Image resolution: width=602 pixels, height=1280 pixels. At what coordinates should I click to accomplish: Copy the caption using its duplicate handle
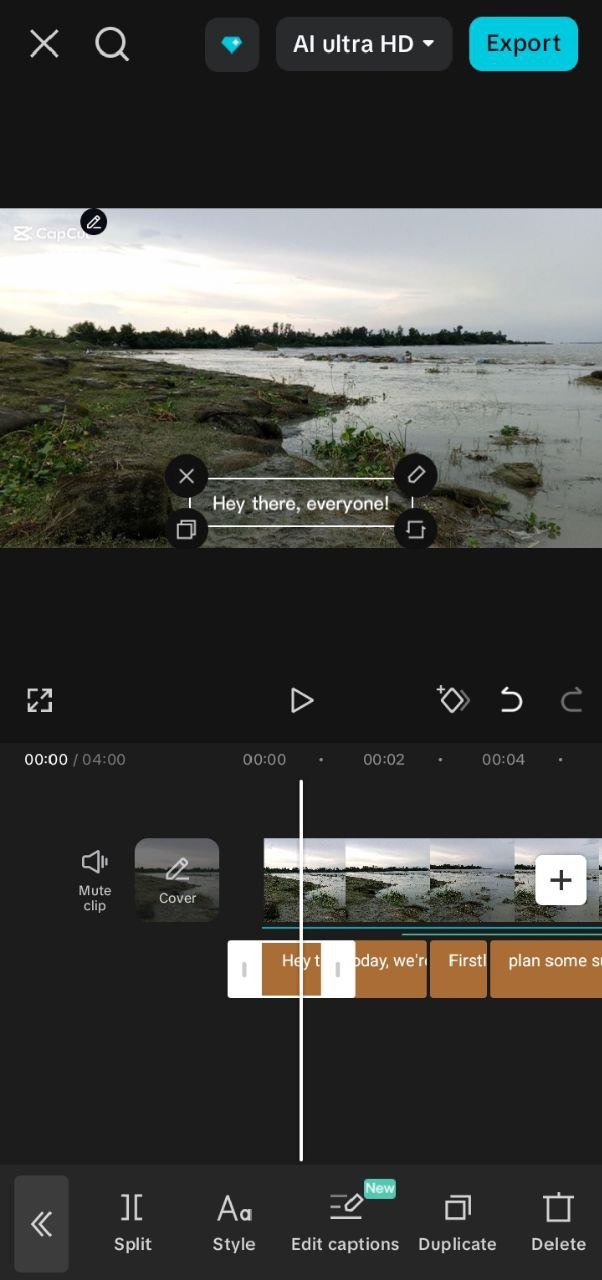point(186,529)
